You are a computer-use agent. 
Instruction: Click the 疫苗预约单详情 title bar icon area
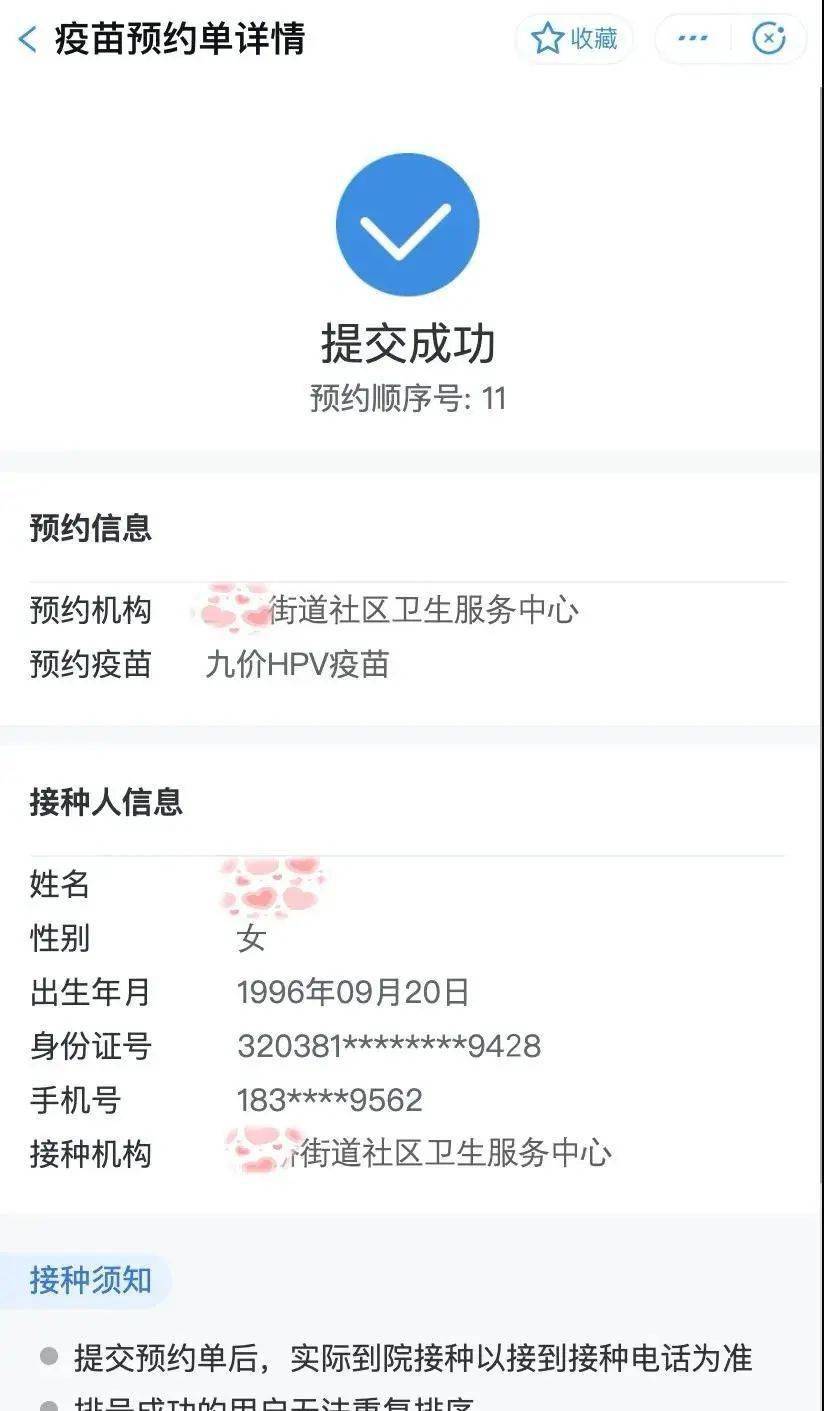[x=170, y=41]
